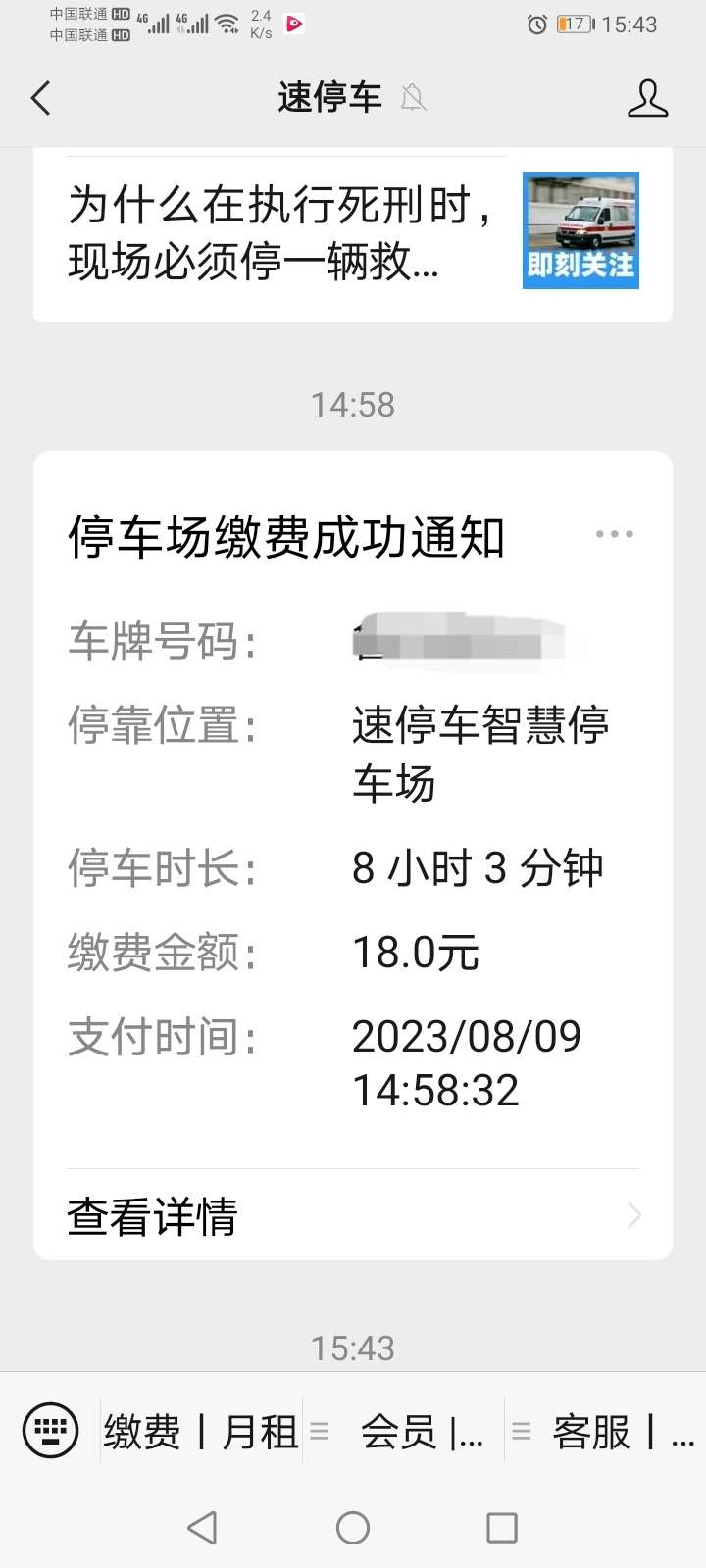Viewport: 706px width, 1568px height.
Task: Open the recent apps overview
Action: point(502,1527)
